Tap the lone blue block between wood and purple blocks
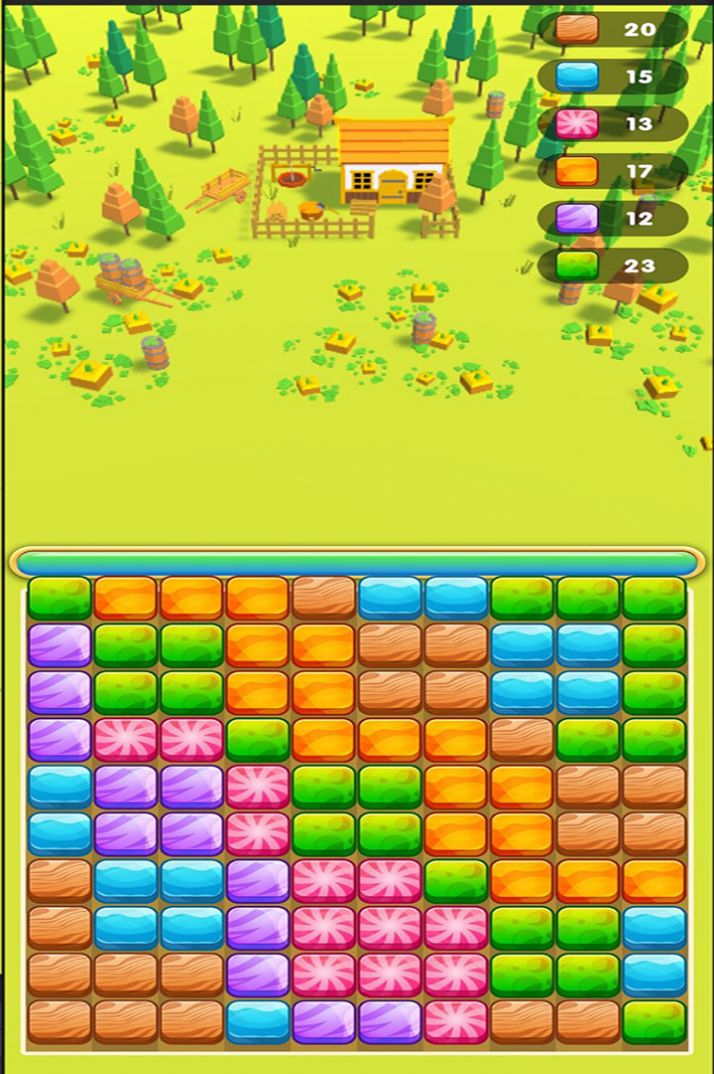This screenshot has height=1074, width=714. click(257, 1022)
